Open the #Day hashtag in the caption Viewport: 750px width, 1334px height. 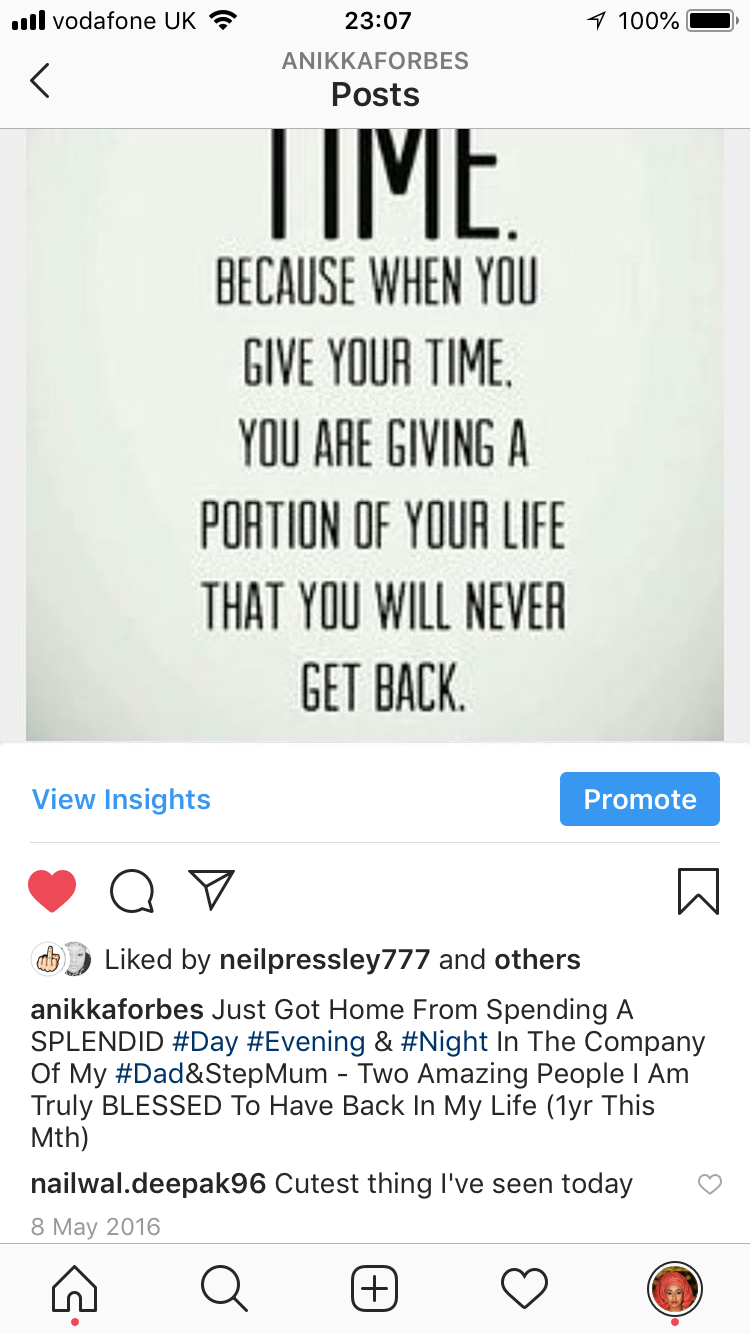205,1042
